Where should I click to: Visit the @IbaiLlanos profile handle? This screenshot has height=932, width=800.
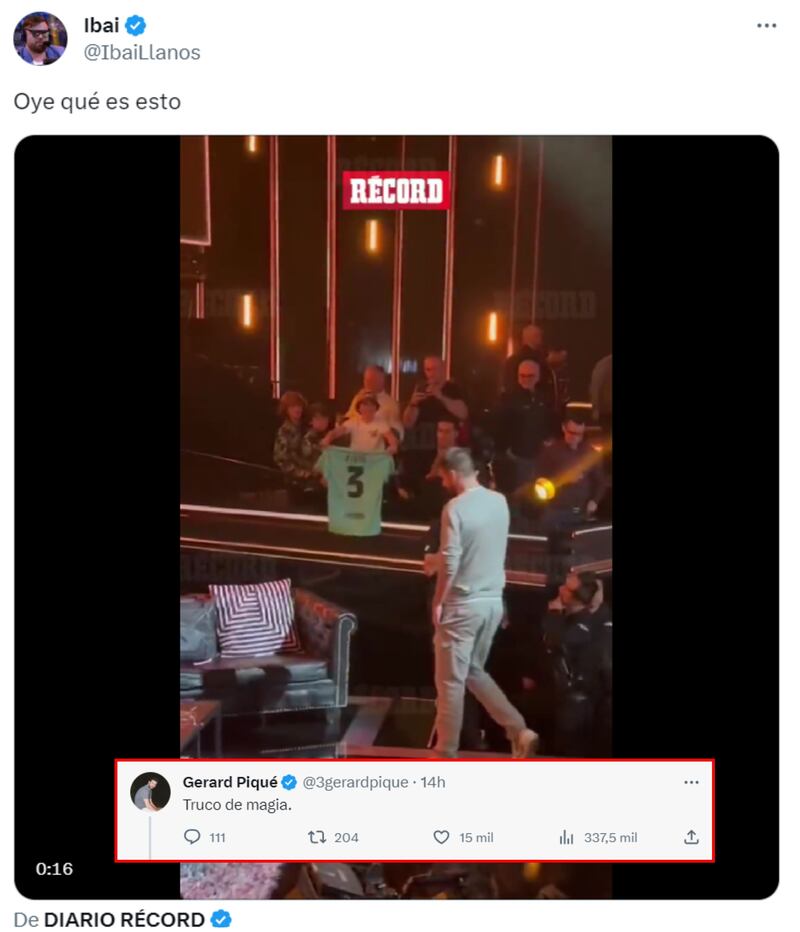[x=142, y=53]
